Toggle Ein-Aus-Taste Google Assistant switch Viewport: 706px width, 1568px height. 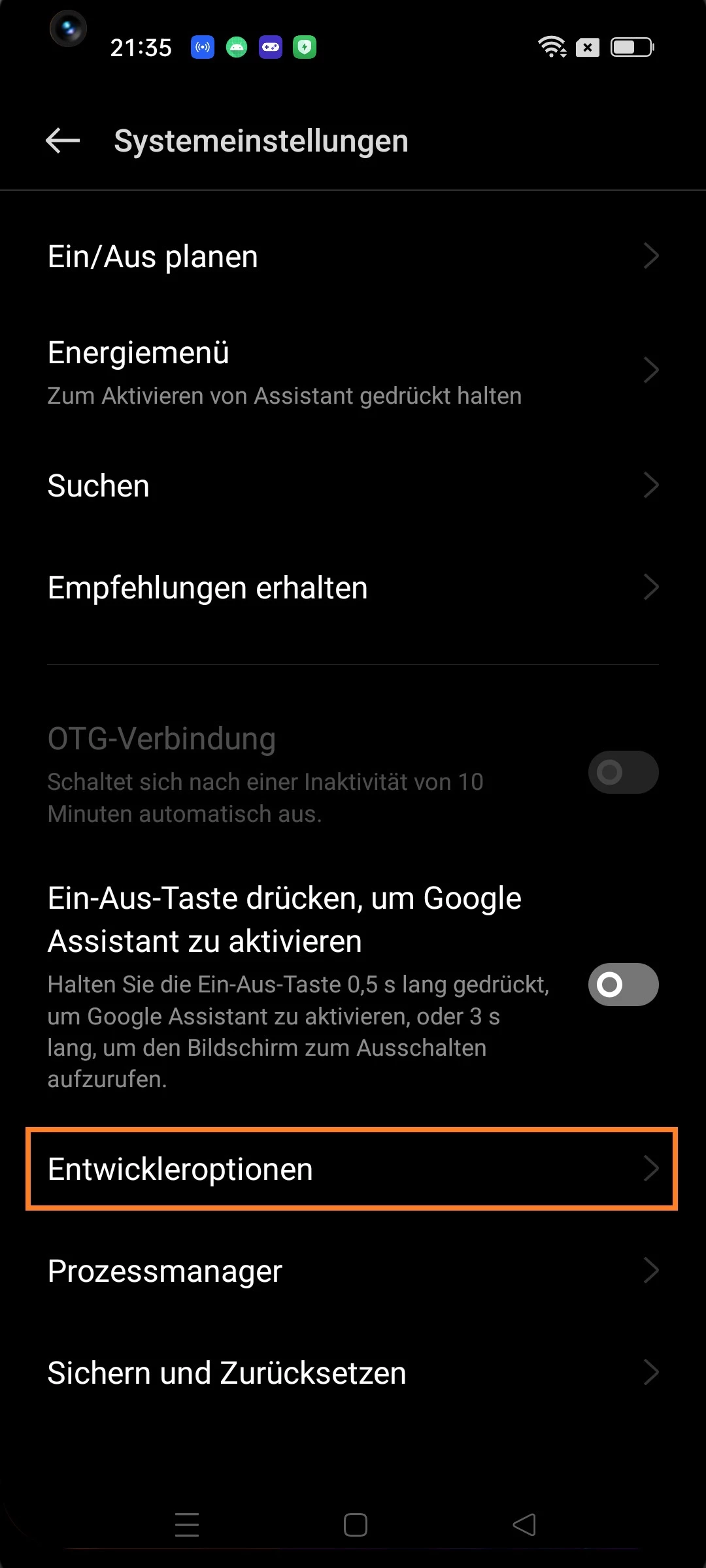622,985
